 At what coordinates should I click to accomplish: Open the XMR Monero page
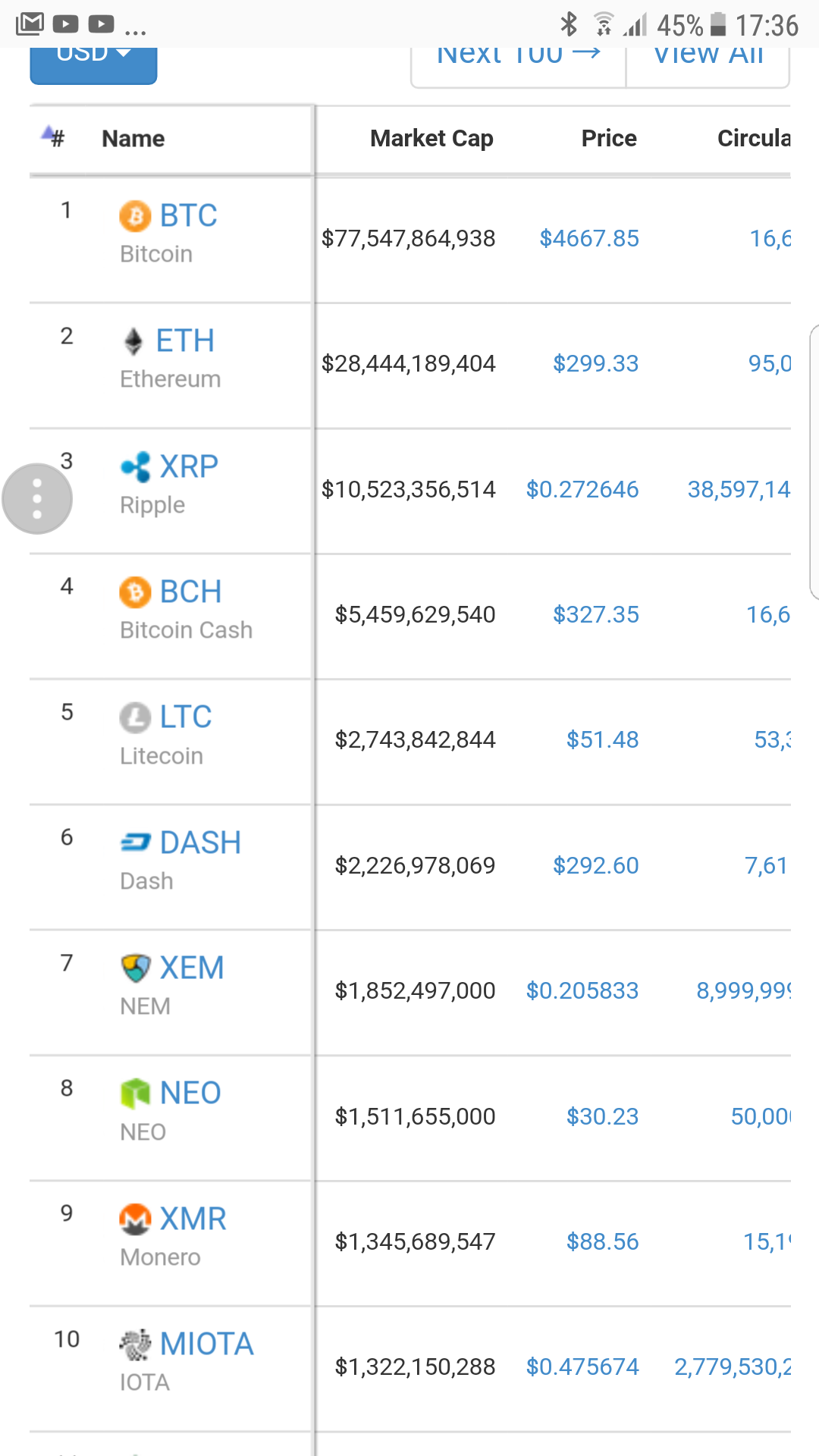pos(193,1219)
